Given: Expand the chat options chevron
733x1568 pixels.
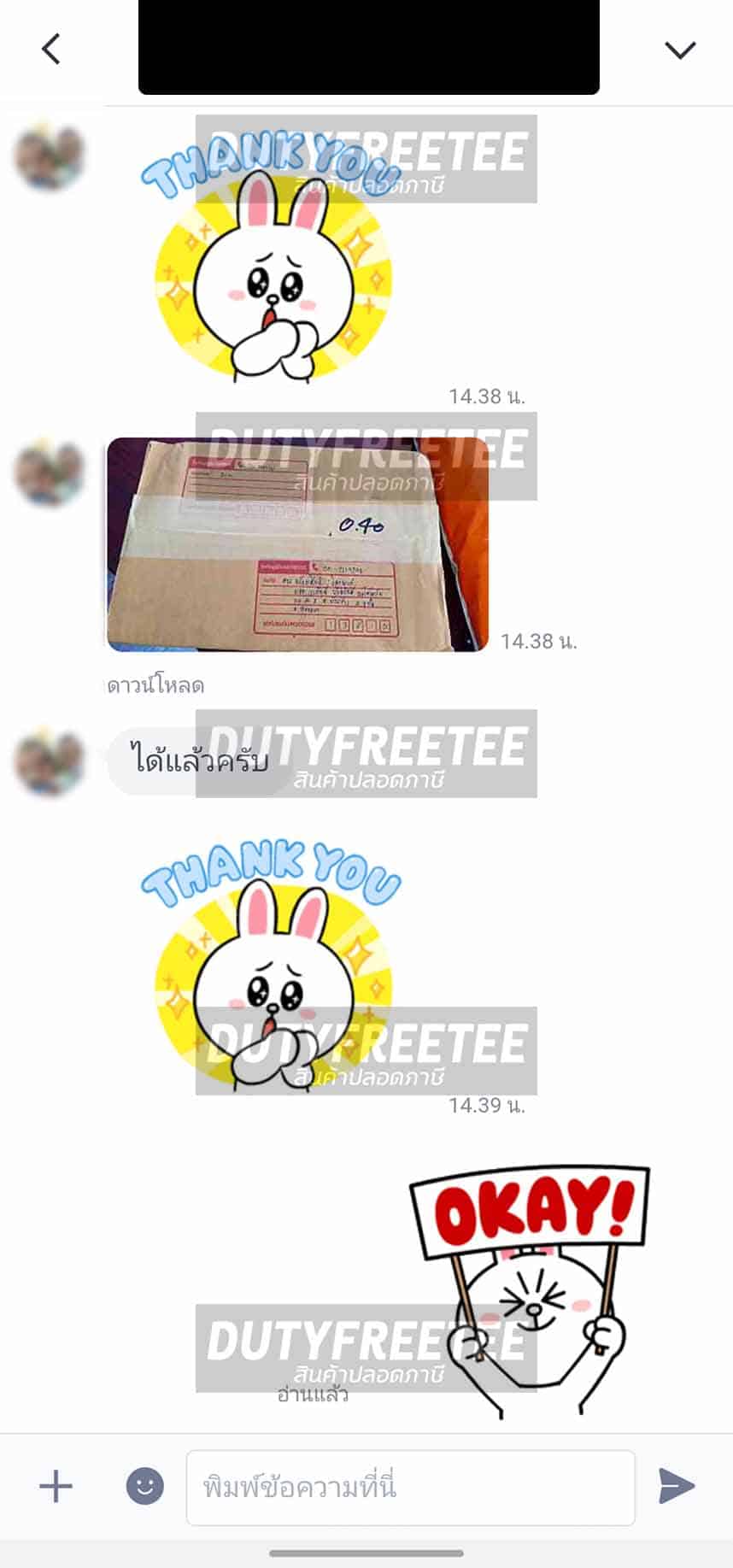Looking at the screenshot, I should click(680, 50).
